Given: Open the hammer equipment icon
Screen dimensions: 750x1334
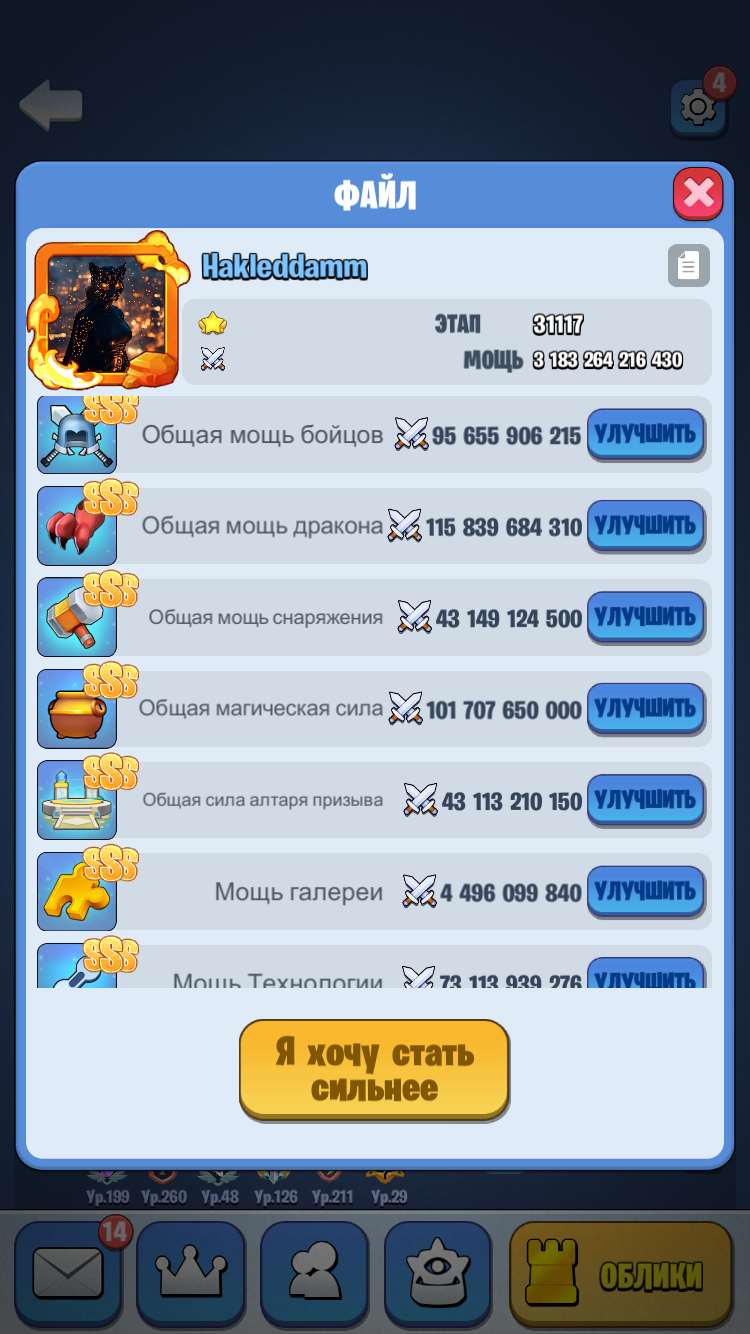Looking at the screenshot, I should [x=76, y=616].
